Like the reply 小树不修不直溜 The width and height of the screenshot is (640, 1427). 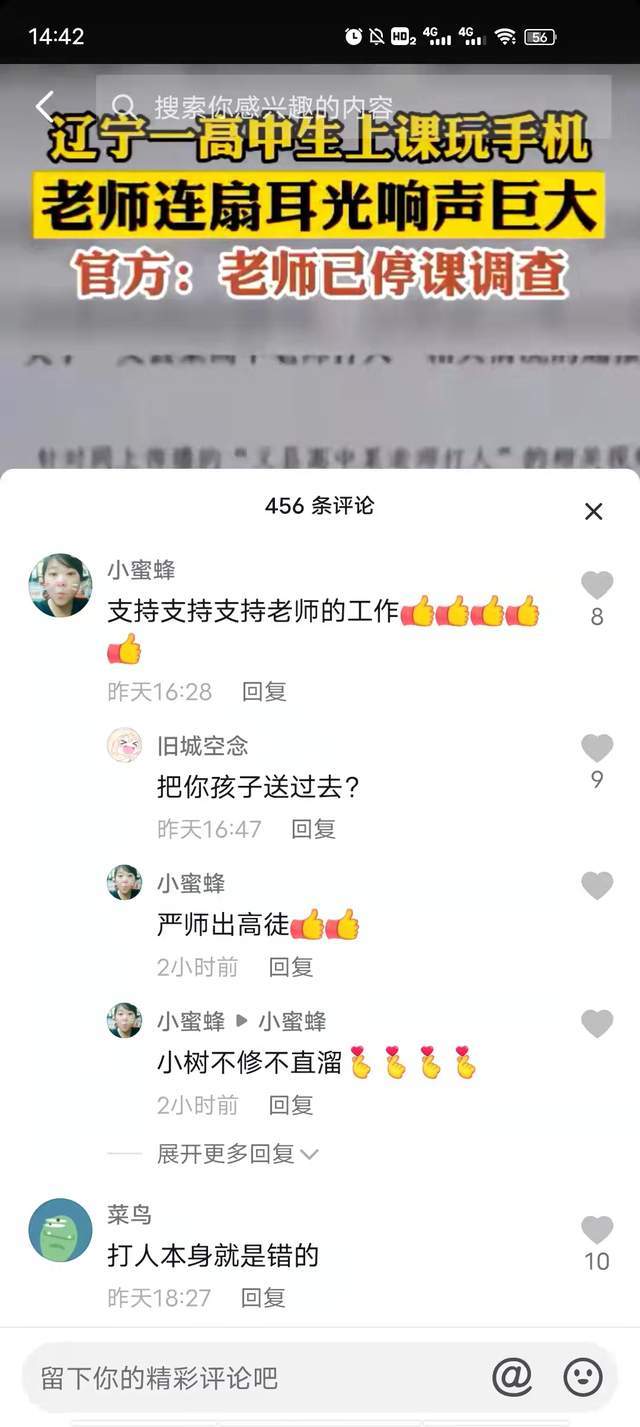(597, 1024)
